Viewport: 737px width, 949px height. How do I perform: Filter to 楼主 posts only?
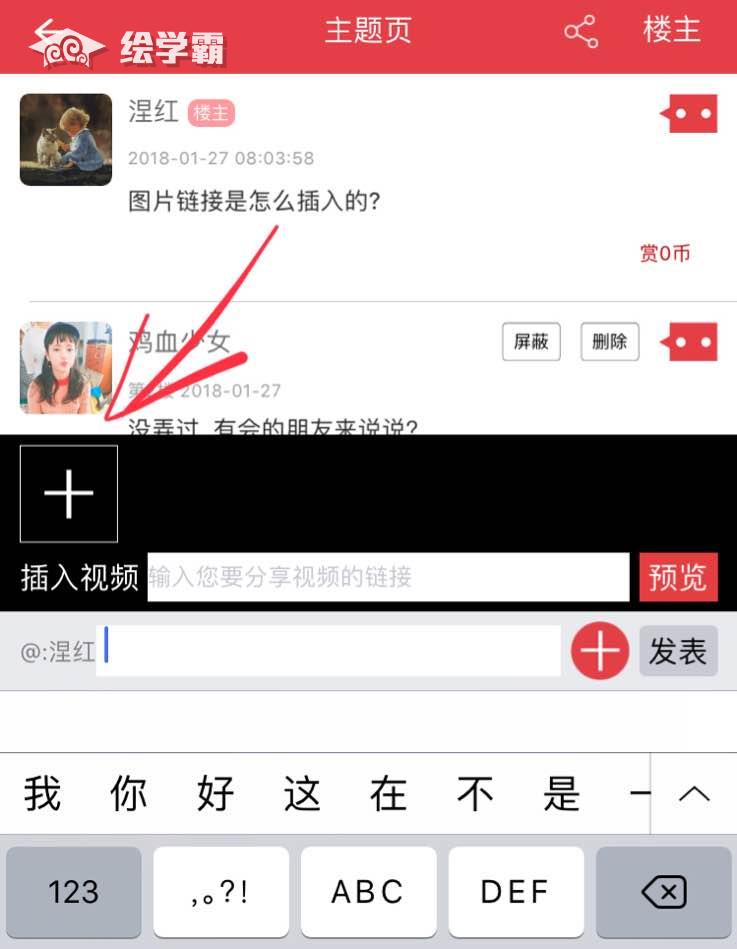point(671,30)
